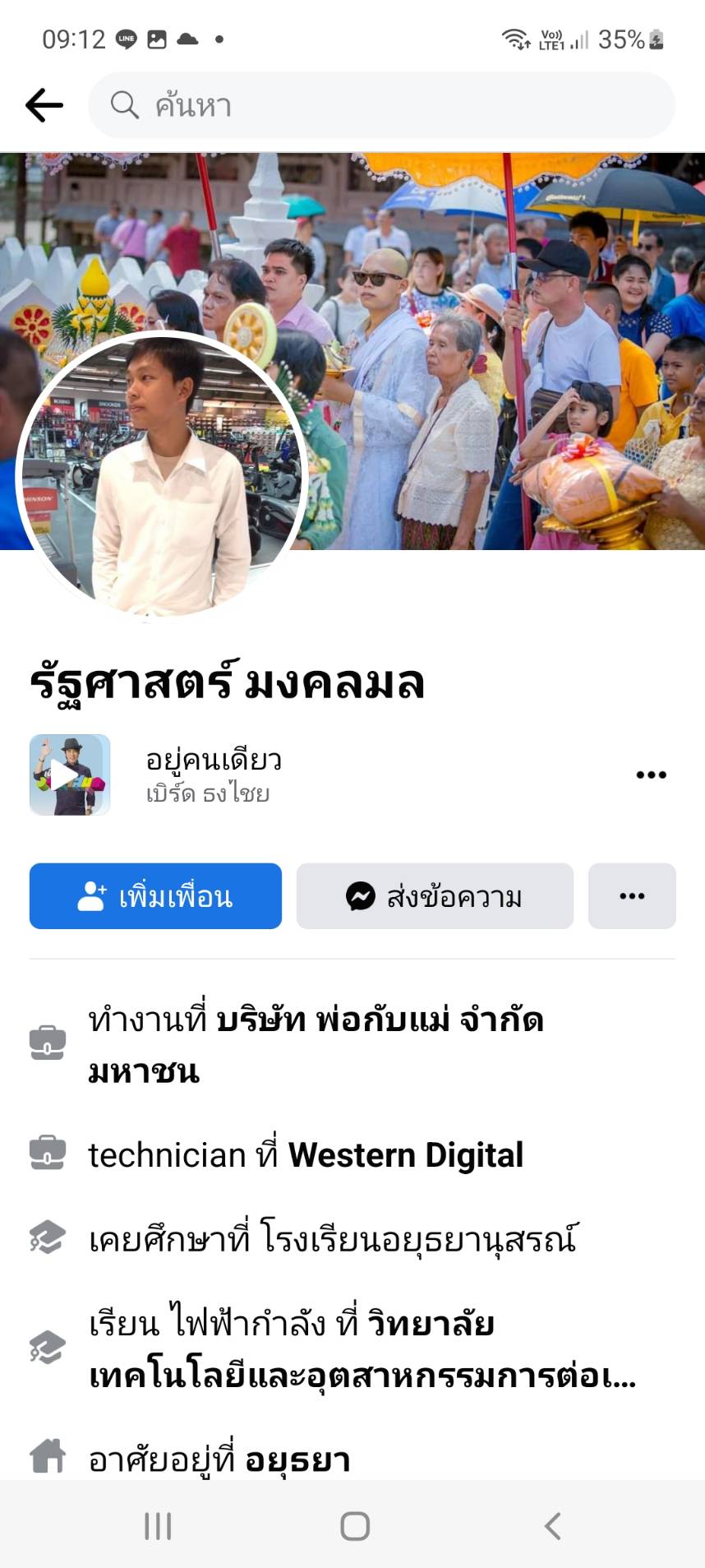This screenshot has height=1568, width=705.
Task: Open the Western Digital page
Action: [x=405, y=1155]
